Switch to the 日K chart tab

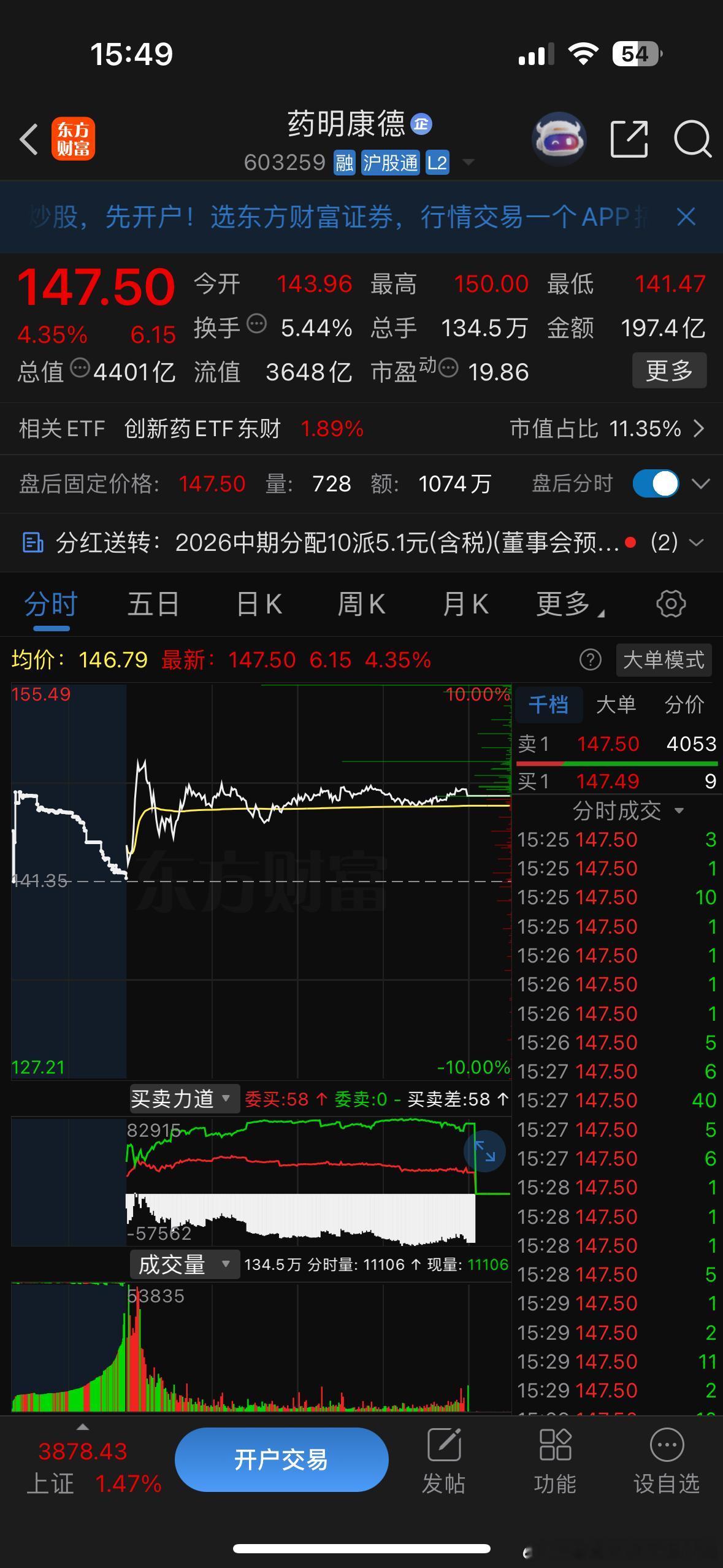pos(259,604)
